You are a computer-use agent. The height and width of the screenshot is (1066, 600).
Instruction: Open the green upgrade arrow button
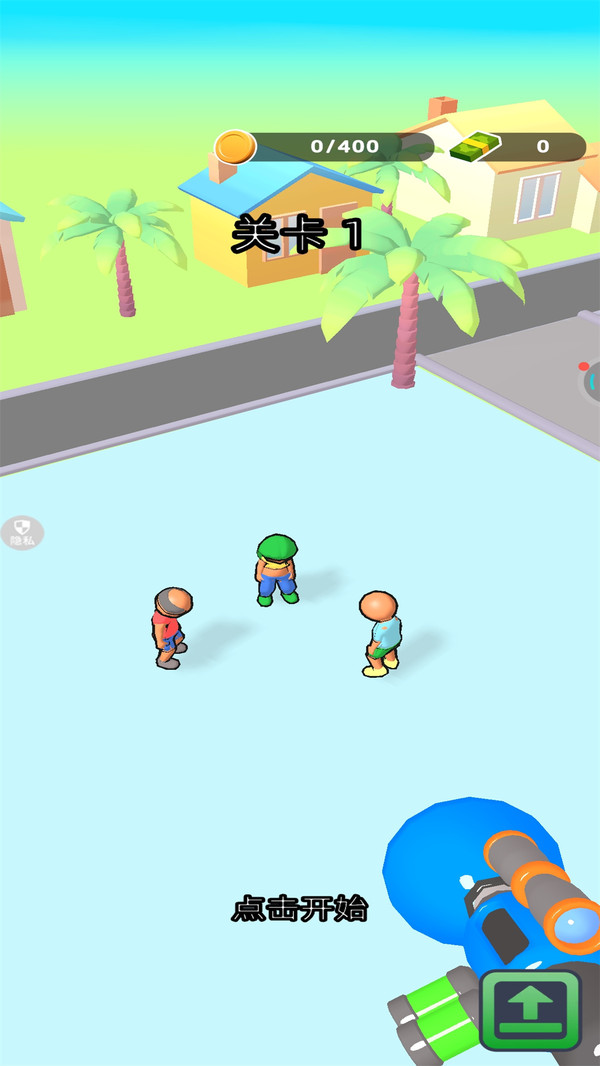530,1010
